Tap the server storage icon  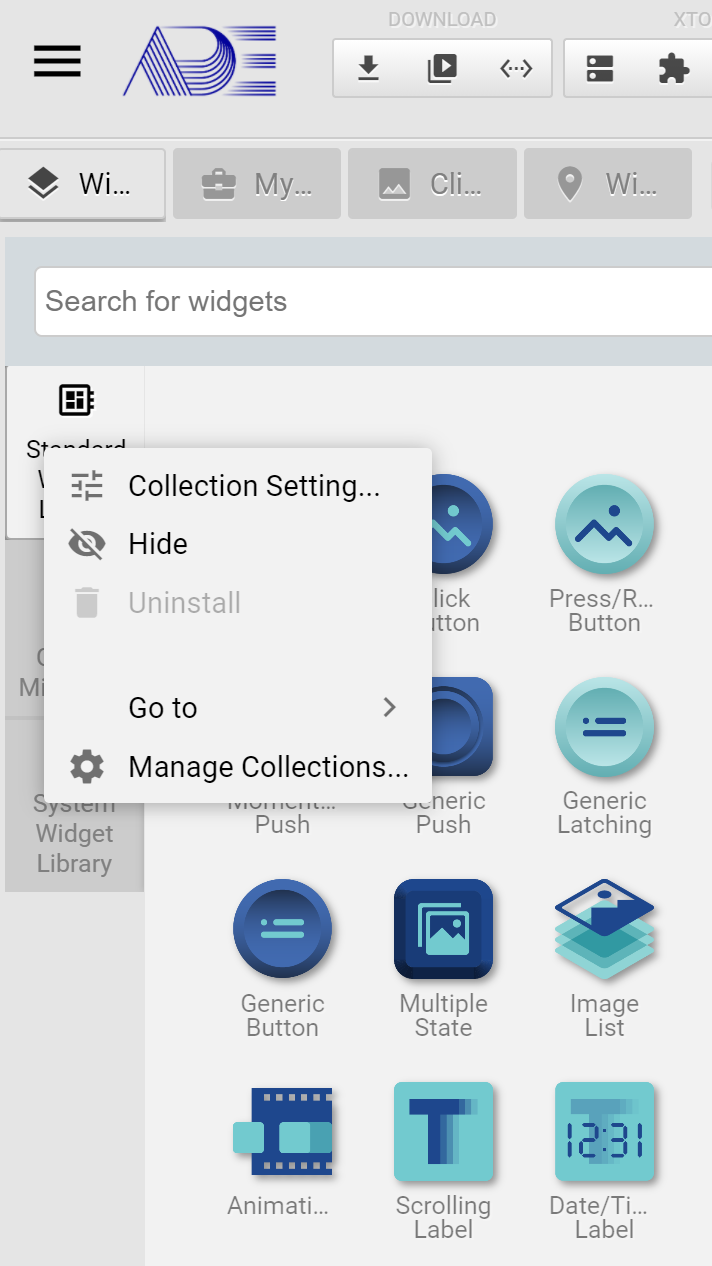coord(600,68)
